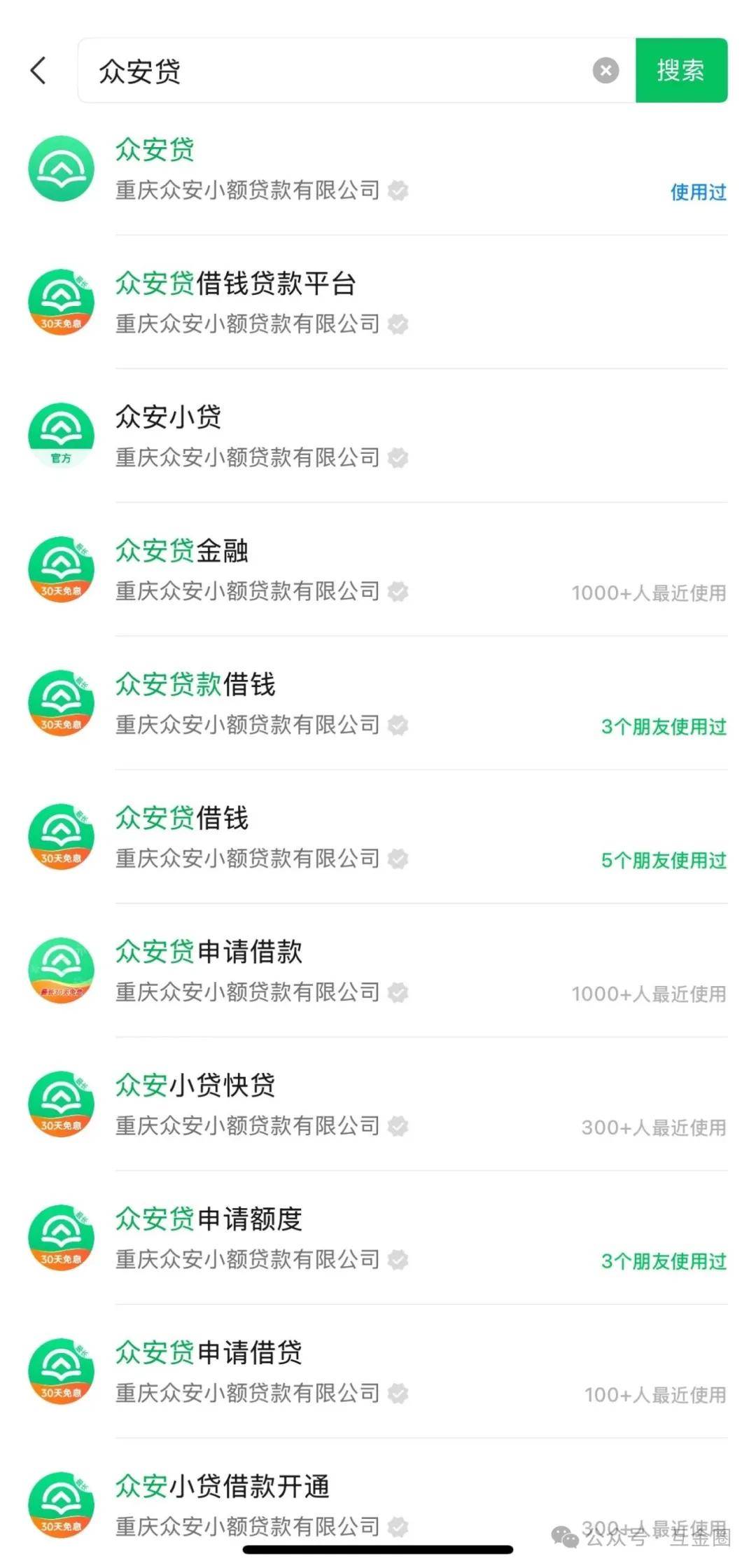Select the 众安贷申请借款 icon
The image size is (756, 1568).
click(61, 969)
